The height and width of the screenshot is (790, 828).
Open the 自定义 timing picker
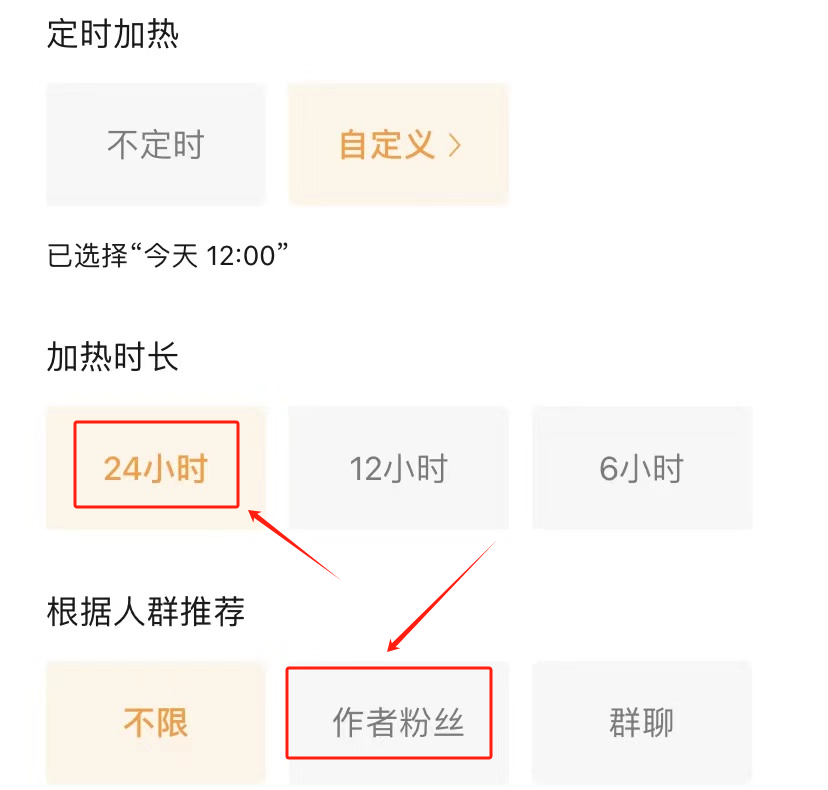click(x=398, y=145)
